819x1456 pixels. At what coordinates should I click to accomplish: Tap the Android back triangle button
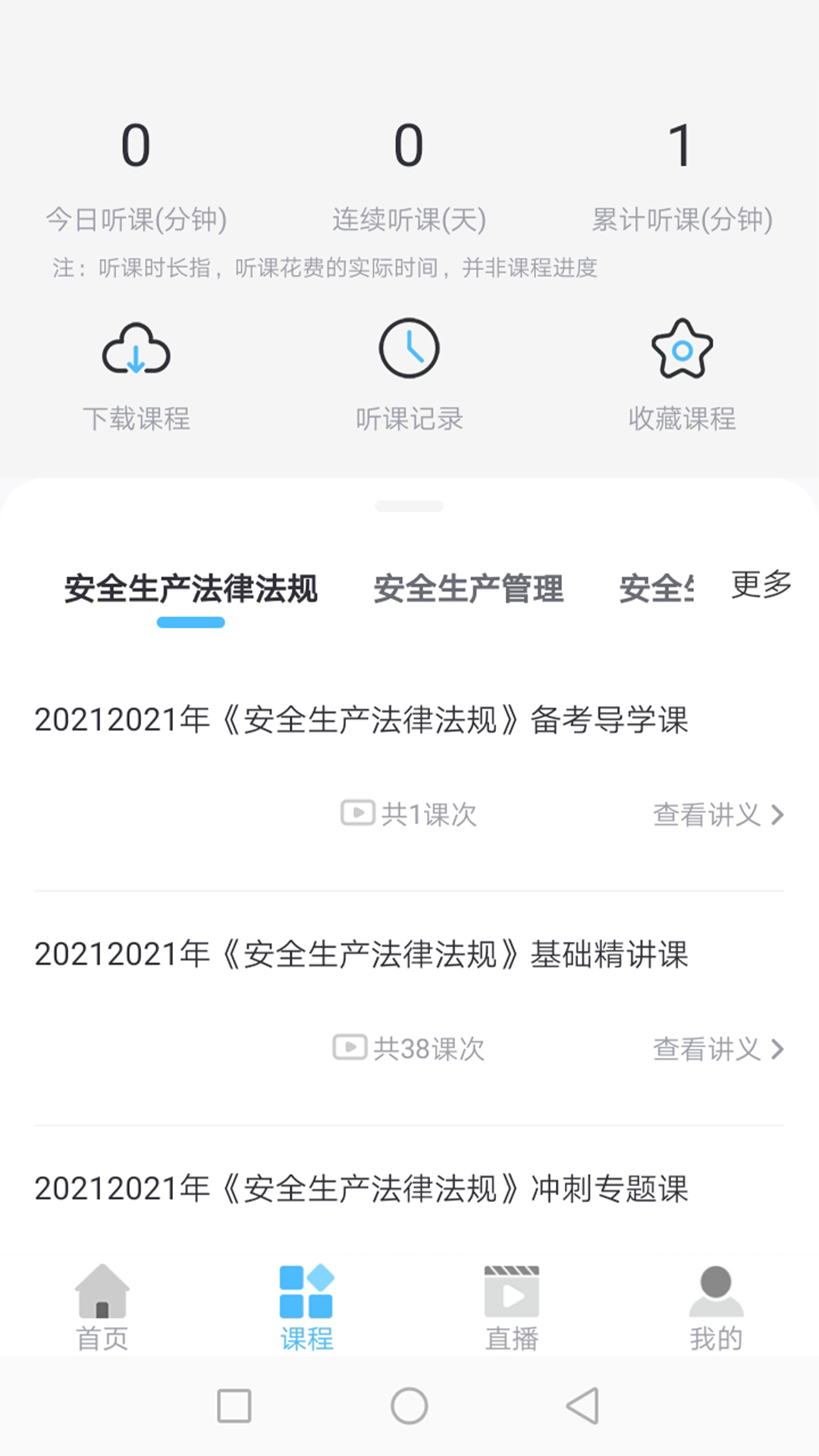coord(582,1406)
